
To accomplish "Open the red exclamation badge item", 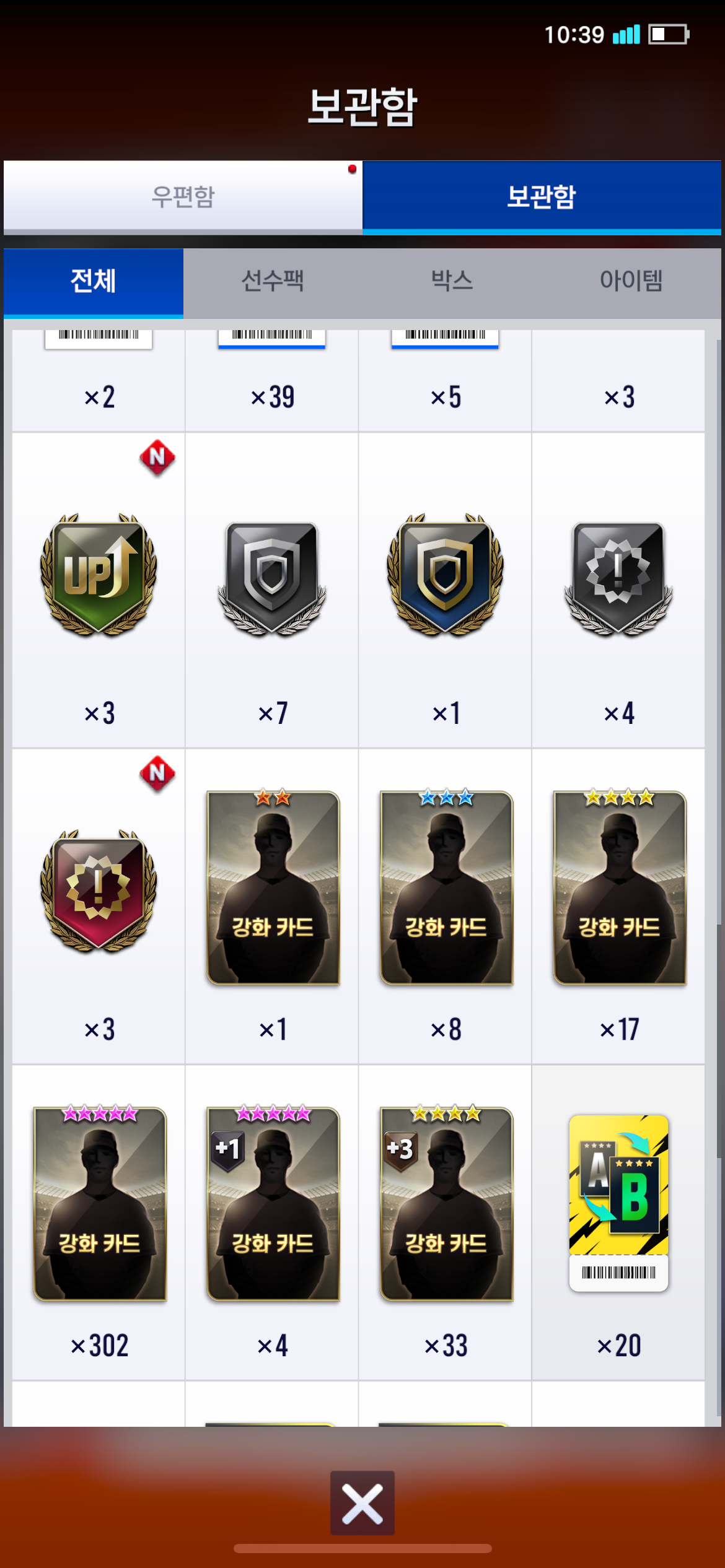I will (99, 890).
